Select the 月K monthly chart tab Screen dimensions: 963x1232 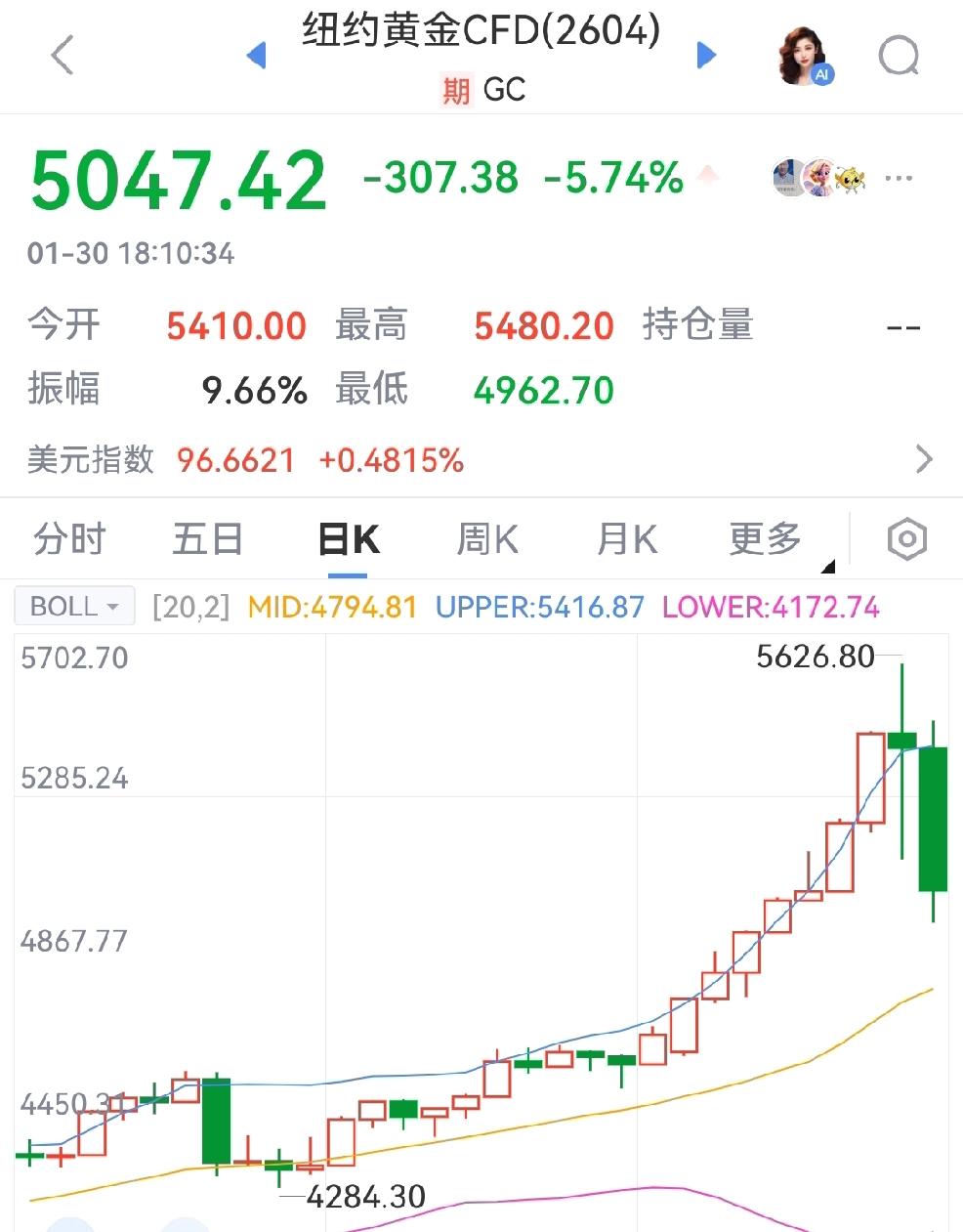click(x=625, y=538)
